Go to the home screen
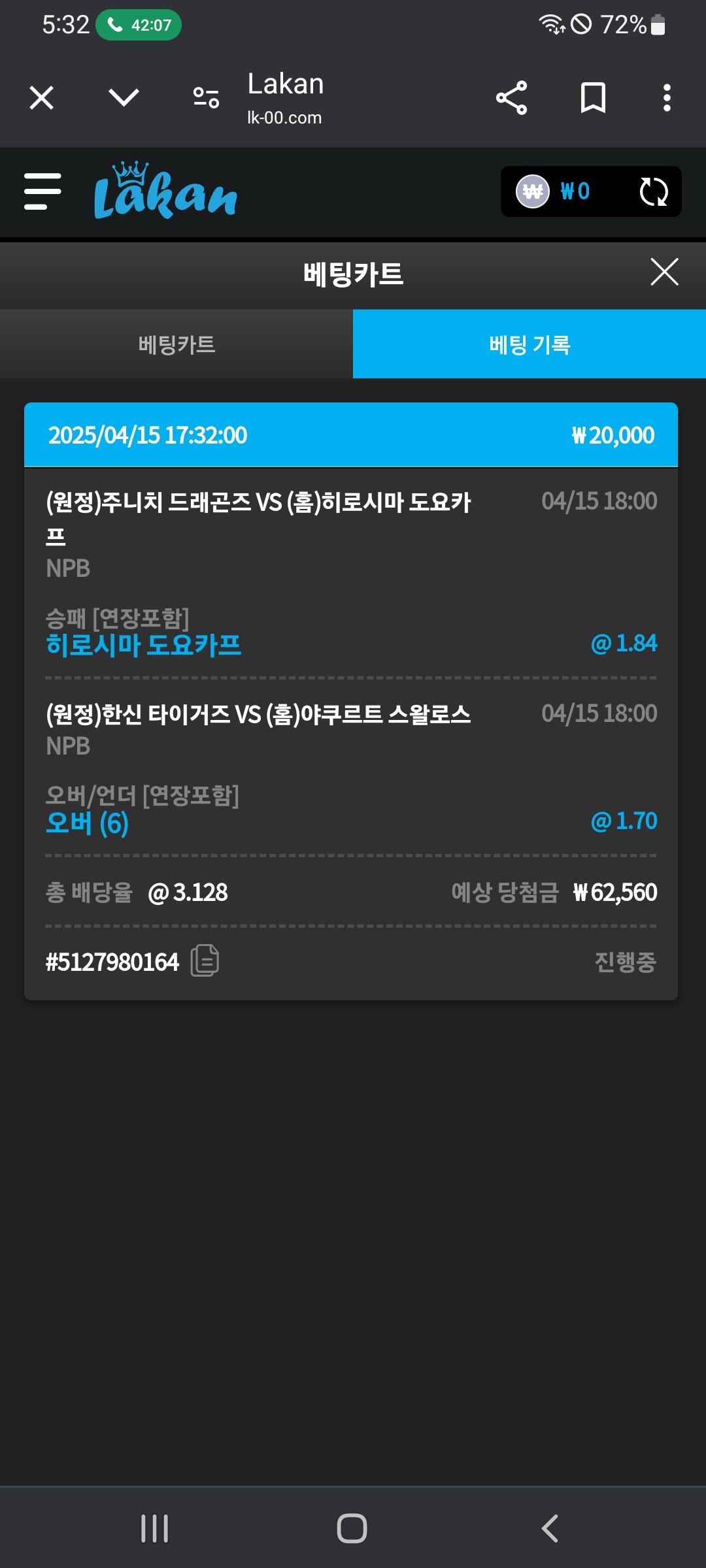The image size is (706, 1568). pyautogui.click(x=352, y=1528)
